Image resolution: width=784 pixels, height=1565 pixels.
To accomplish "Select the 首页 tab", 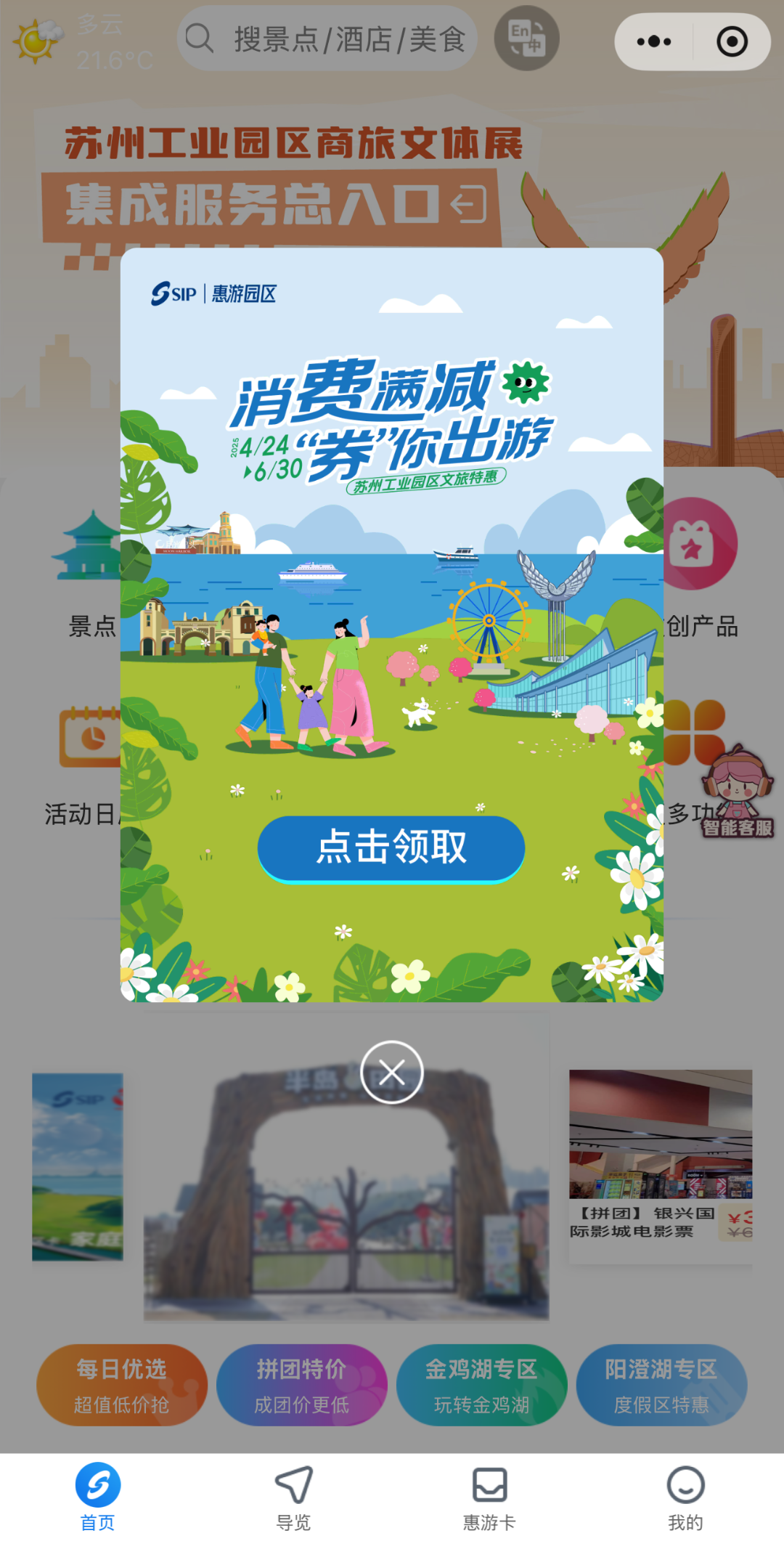I will [98, 1497].
